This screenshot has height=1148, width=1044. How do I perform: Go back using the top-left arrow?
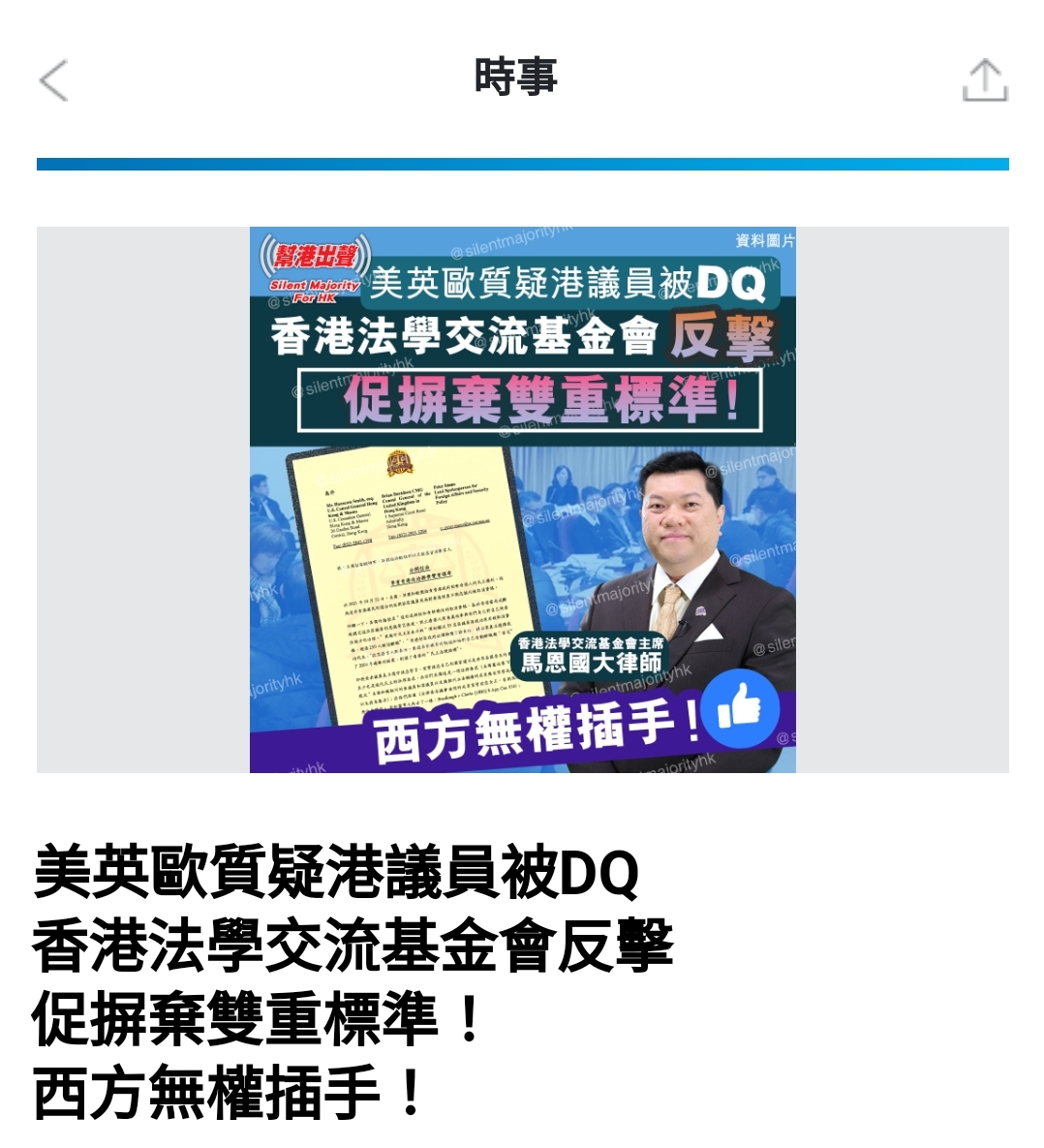point(54,80)
